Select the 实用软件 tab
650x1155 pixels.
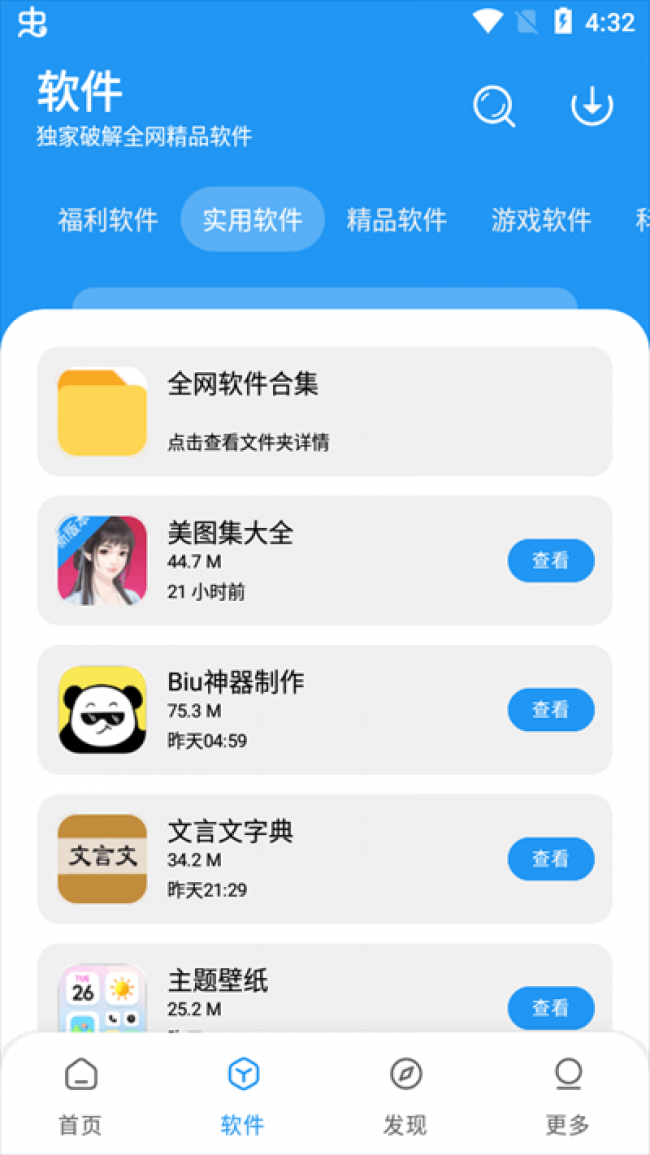[x=252, y=220]
